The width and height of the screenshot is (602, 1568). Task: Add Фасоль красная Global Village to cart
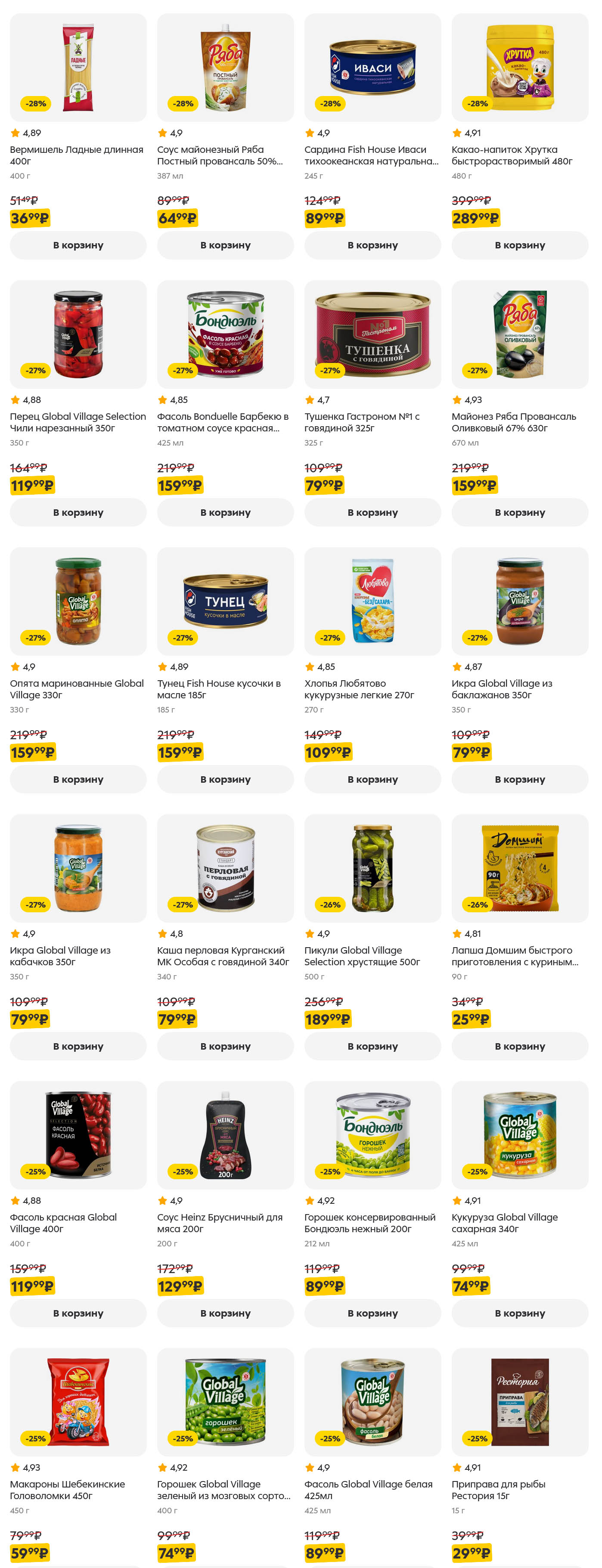pyautogui.click(x=78, y=1313)
